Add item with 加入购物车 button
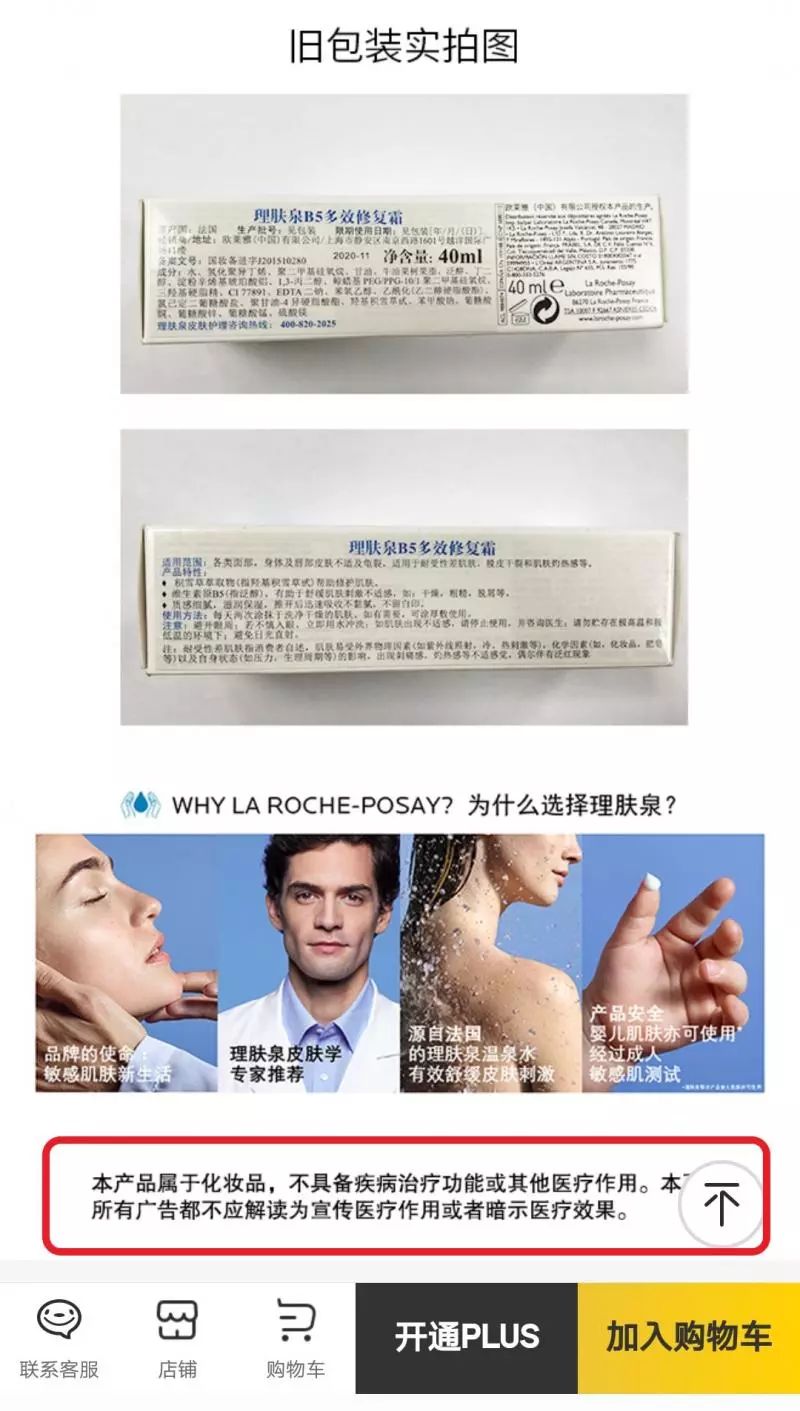800x1411 pixels. (688, 1338)
